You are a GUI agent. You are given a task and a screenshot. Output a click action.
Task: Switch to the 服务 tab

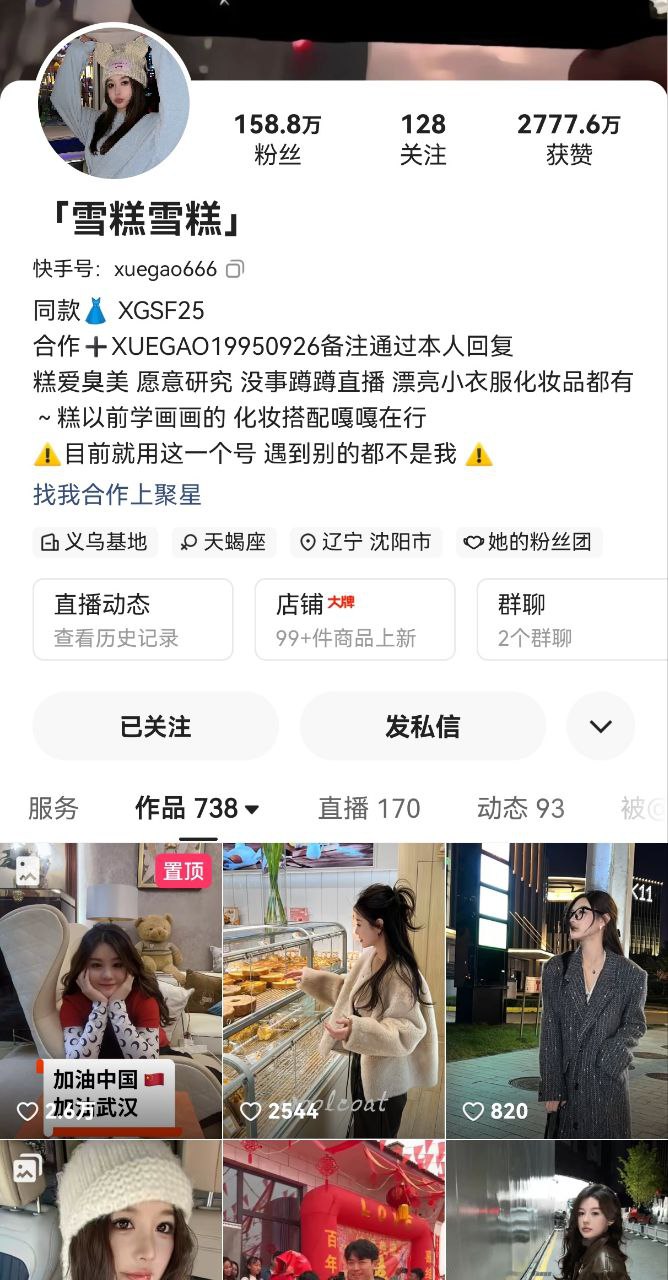(53, 808)
